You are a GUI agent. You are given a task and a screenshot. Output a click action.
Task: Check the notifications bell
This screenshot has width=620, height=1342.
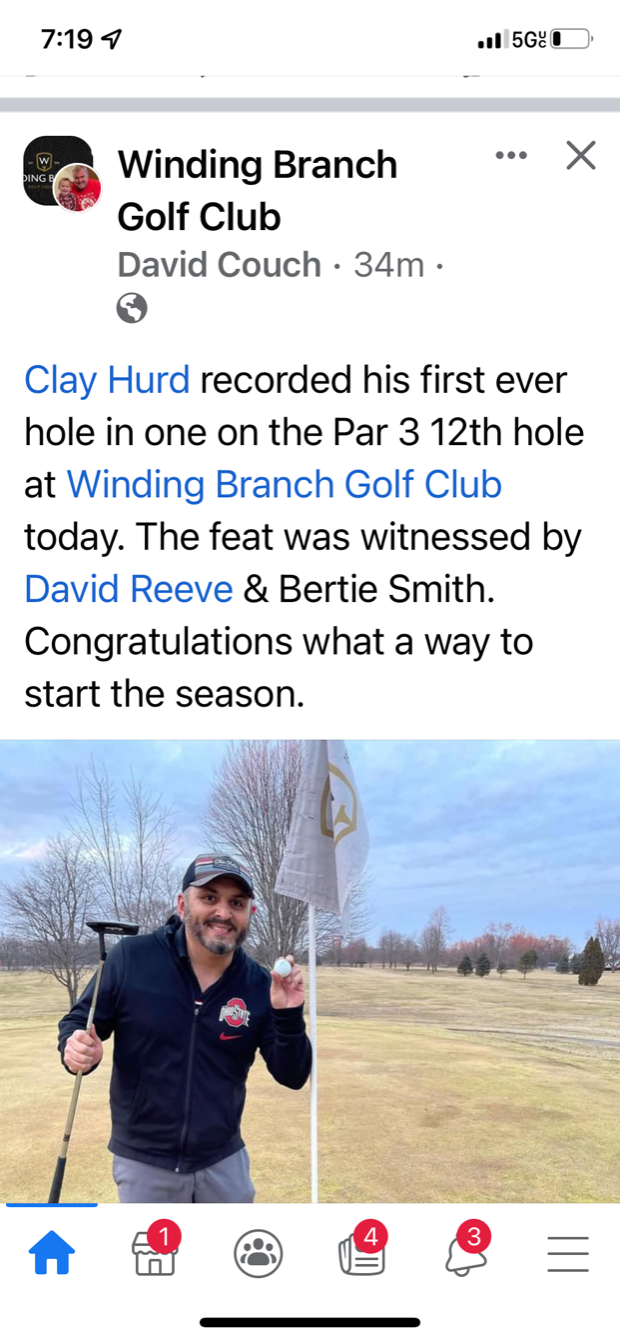point(466,1253)
